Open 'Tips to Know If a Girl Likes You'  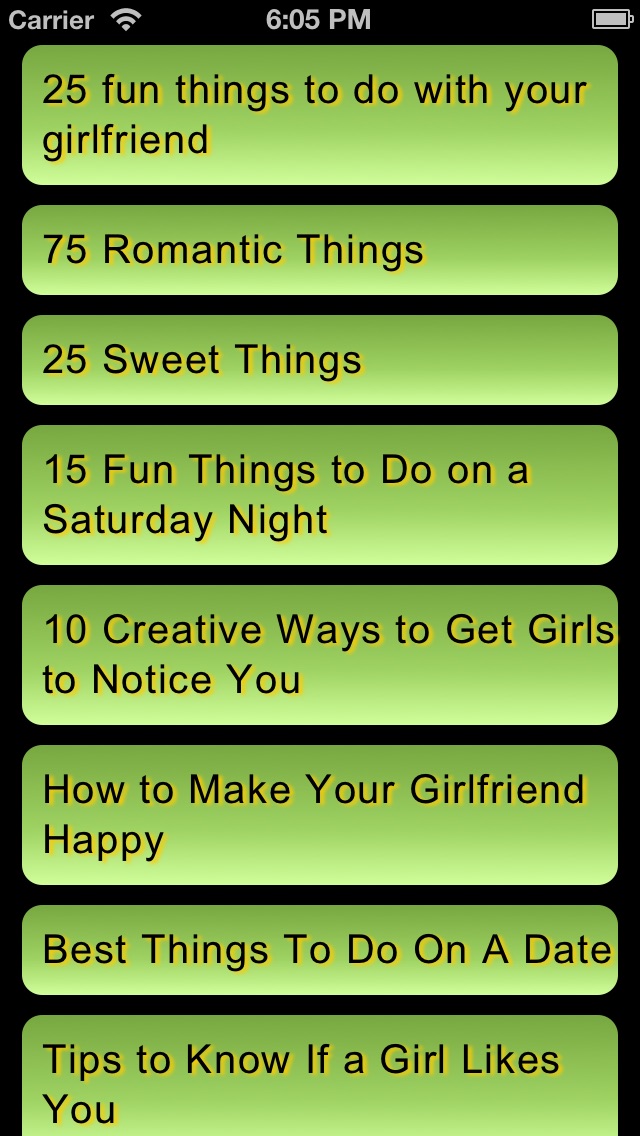(x=320, y=1078)
